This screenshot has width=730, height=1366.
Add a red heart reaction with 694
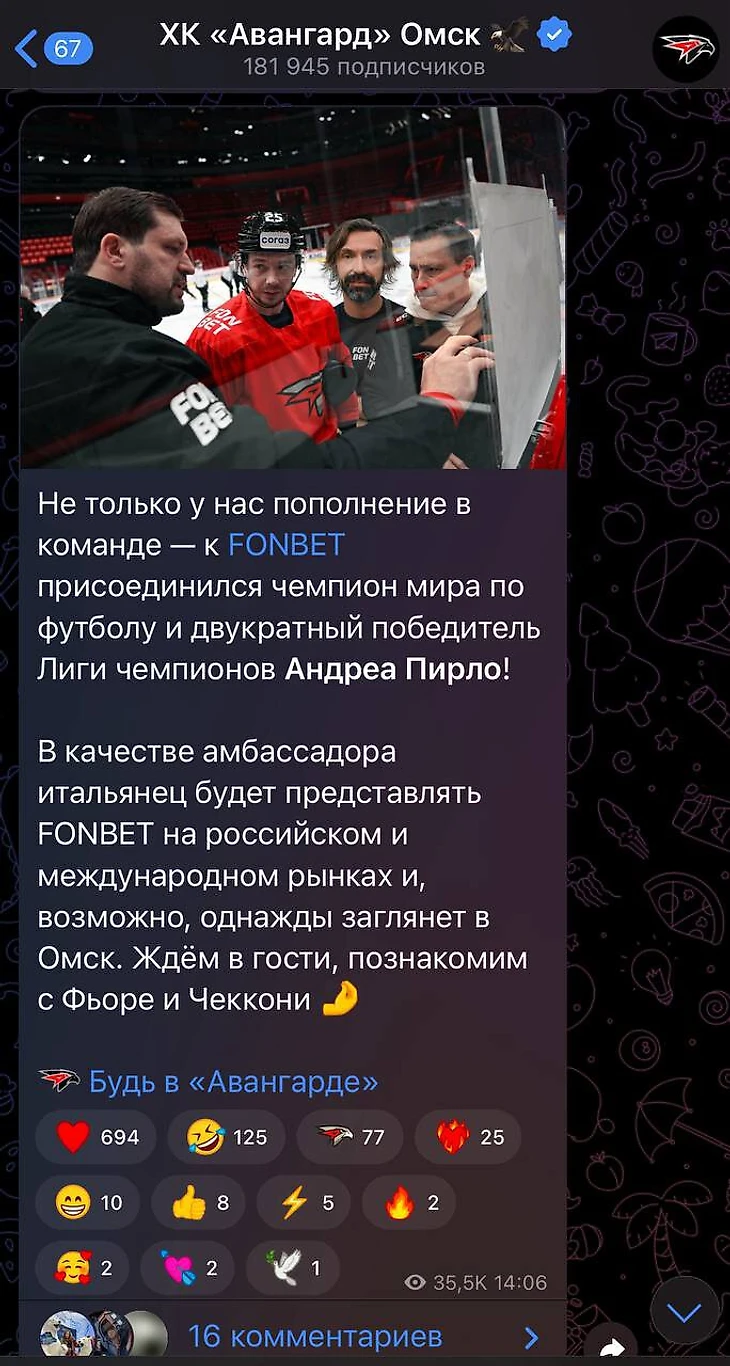click(x=96, y=1137)
